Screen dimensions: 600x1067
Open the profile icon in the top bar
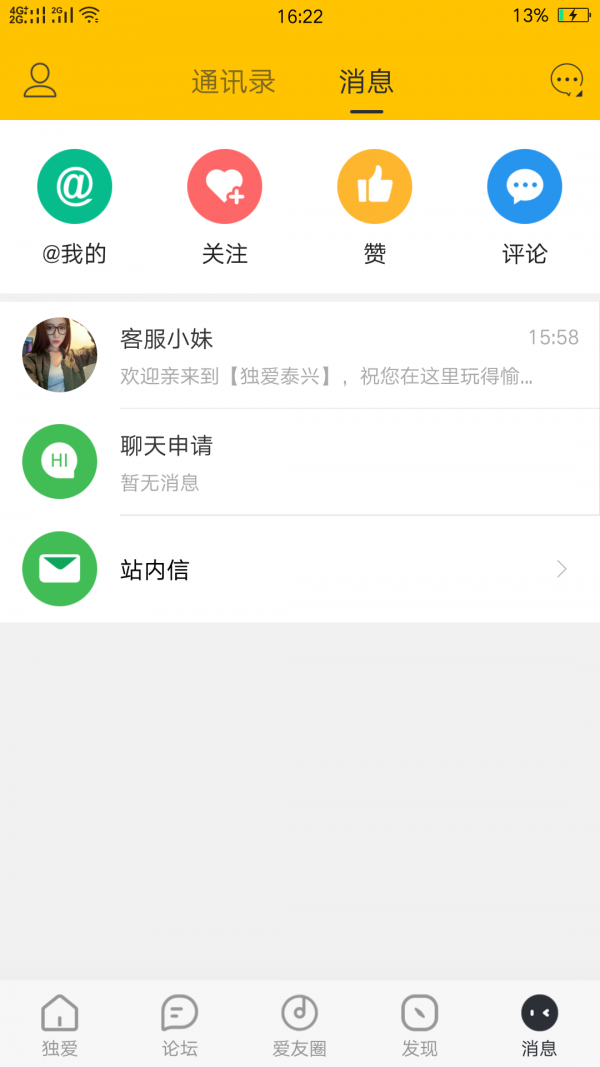coord(40,80)
